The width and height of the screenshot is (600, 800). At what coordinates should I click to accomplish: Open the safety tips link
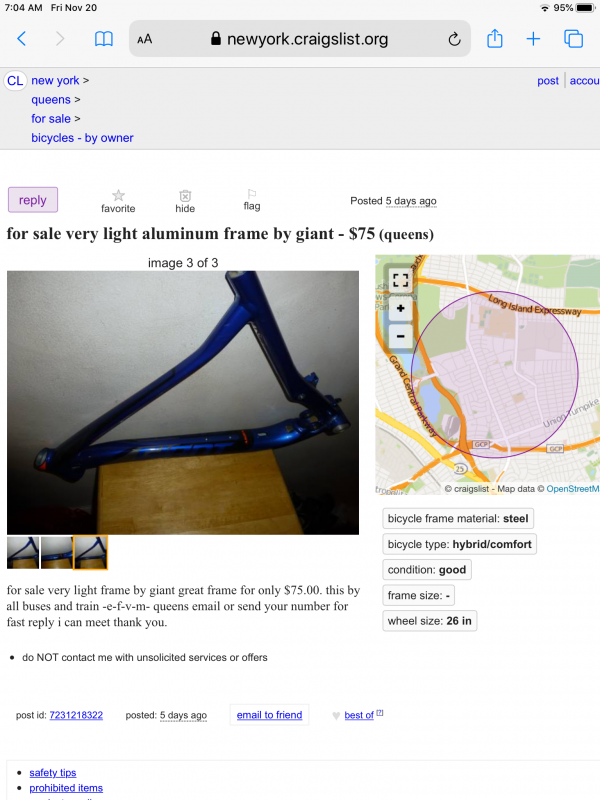tap(52, 773)
